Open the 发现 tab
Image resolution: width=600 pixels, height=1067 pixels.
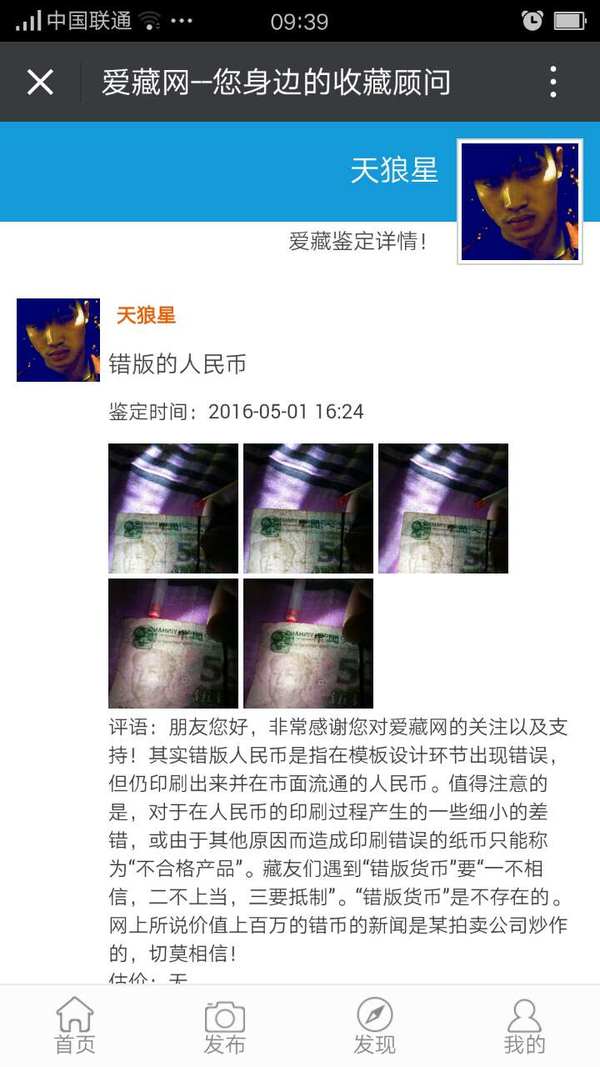coord(375,1026)
